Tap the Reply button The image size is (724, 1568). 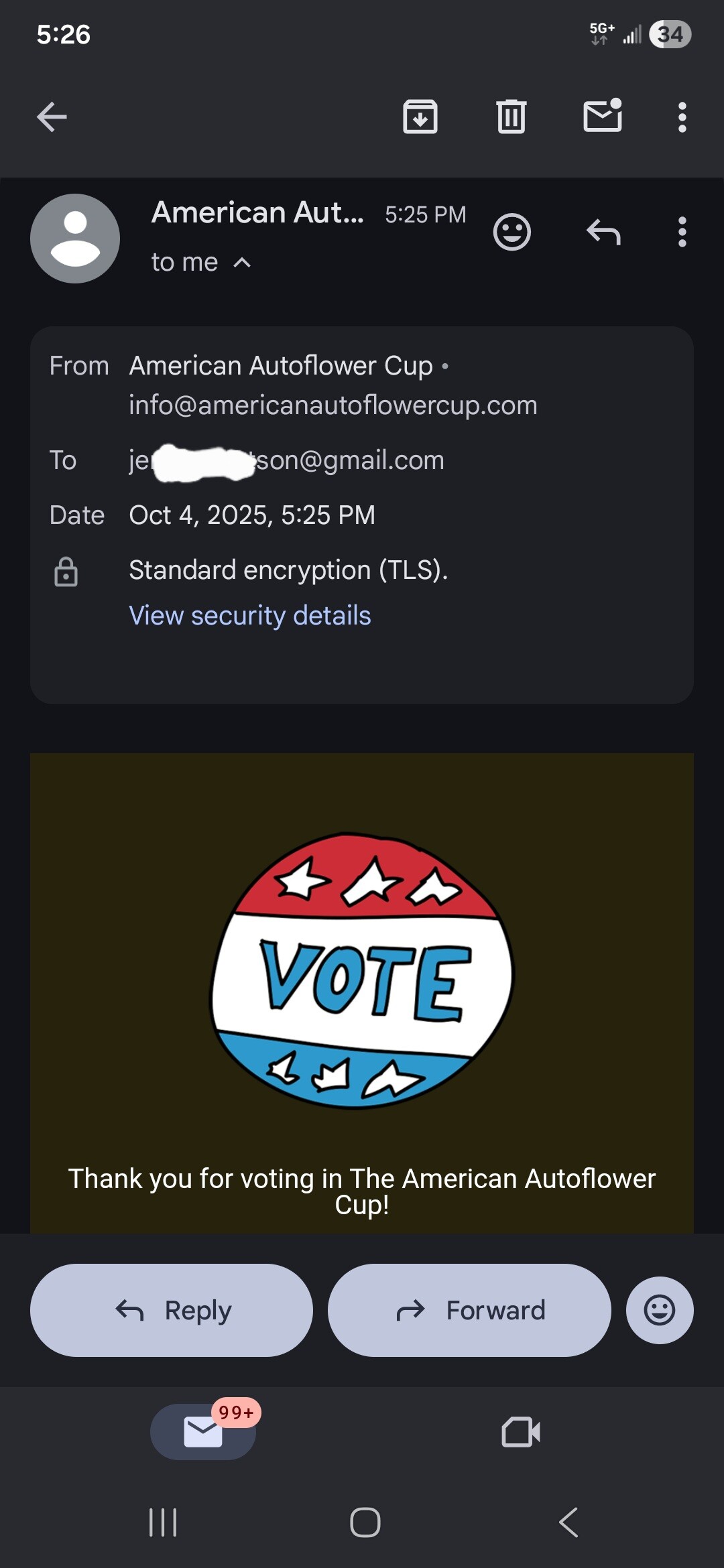click(172, 1310)
